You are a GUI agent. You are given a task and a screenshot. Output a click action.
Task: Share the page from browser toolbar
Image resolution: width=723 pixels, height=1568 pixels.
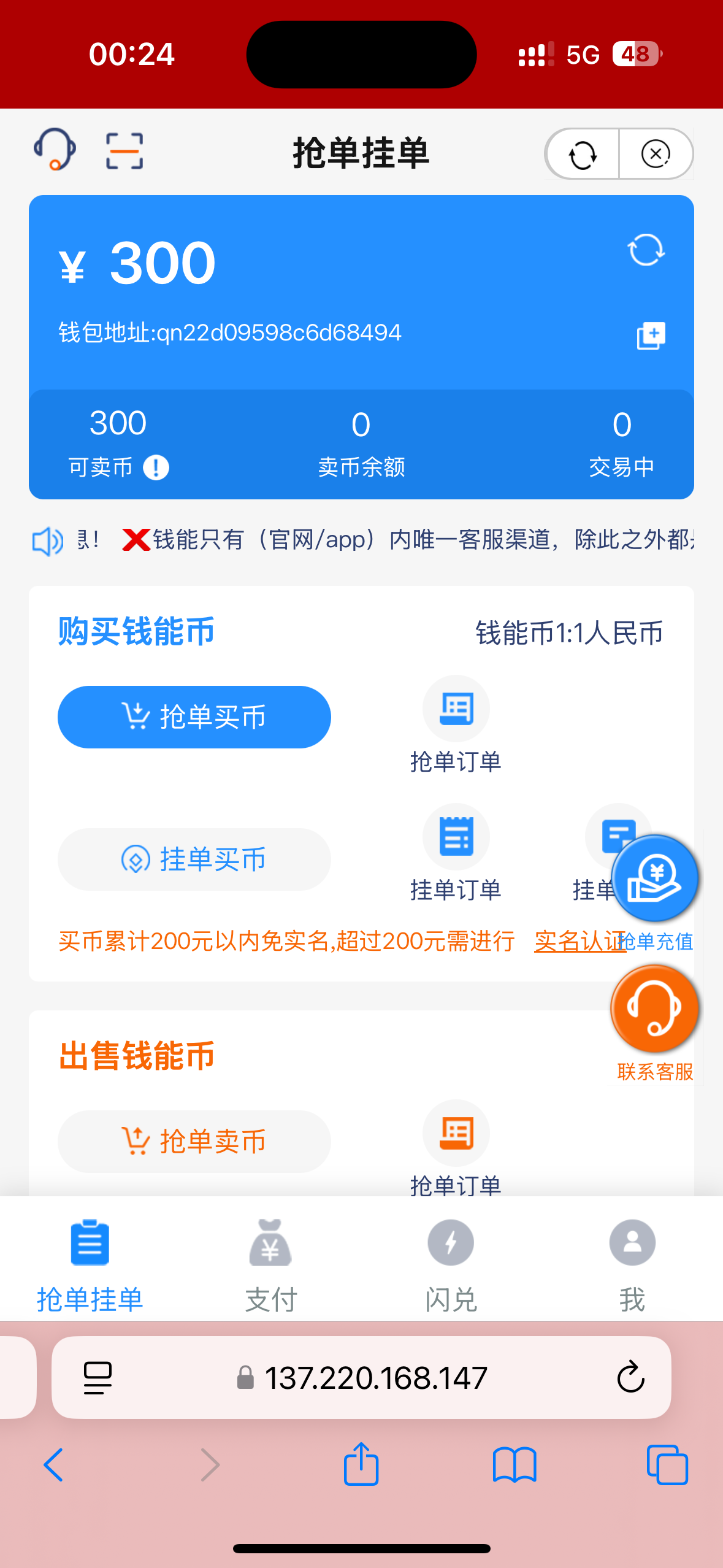[361, 1465]
